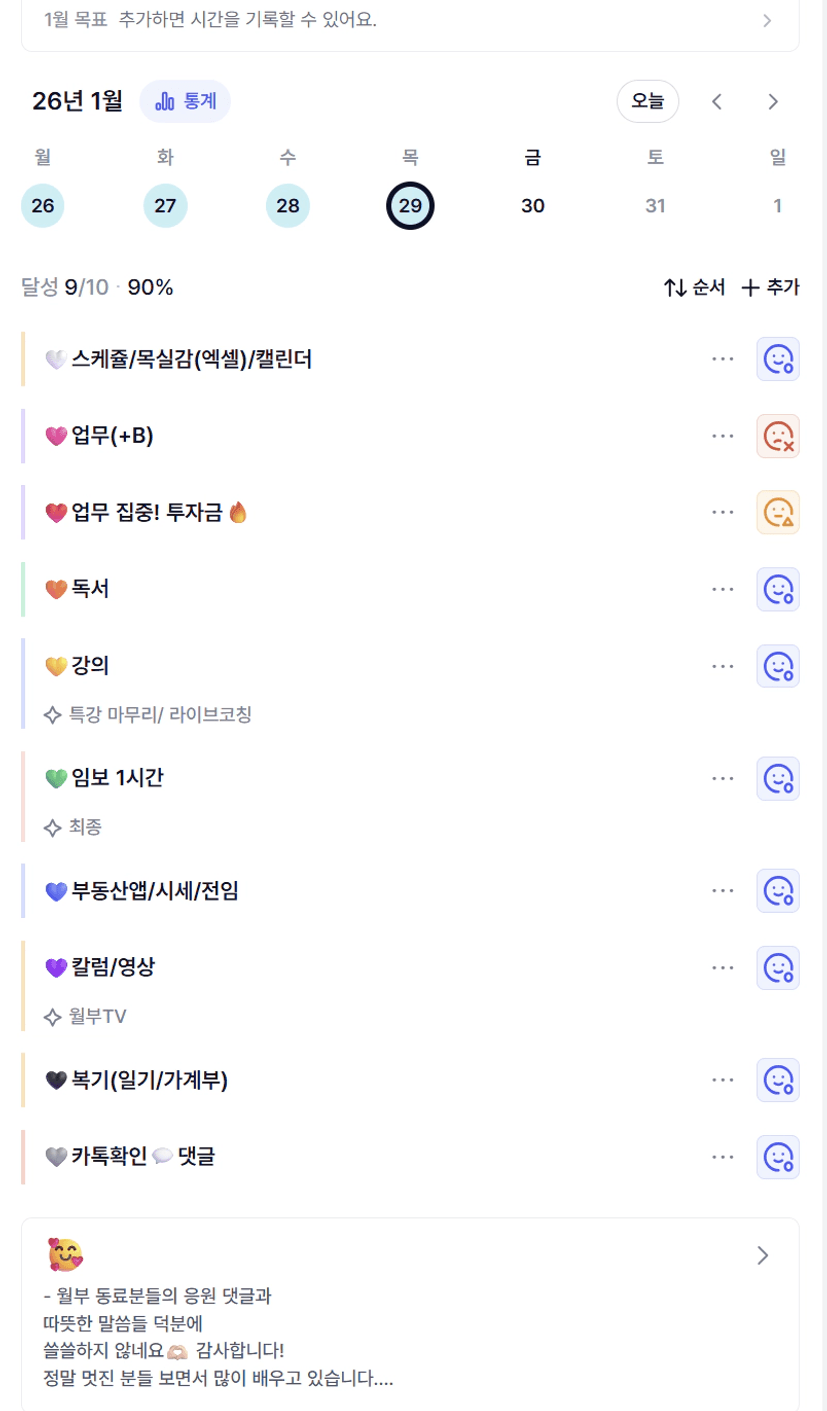Tap 순서 to reorder habits
This screenshot has width=827, height=1411.
pos(694,288)
